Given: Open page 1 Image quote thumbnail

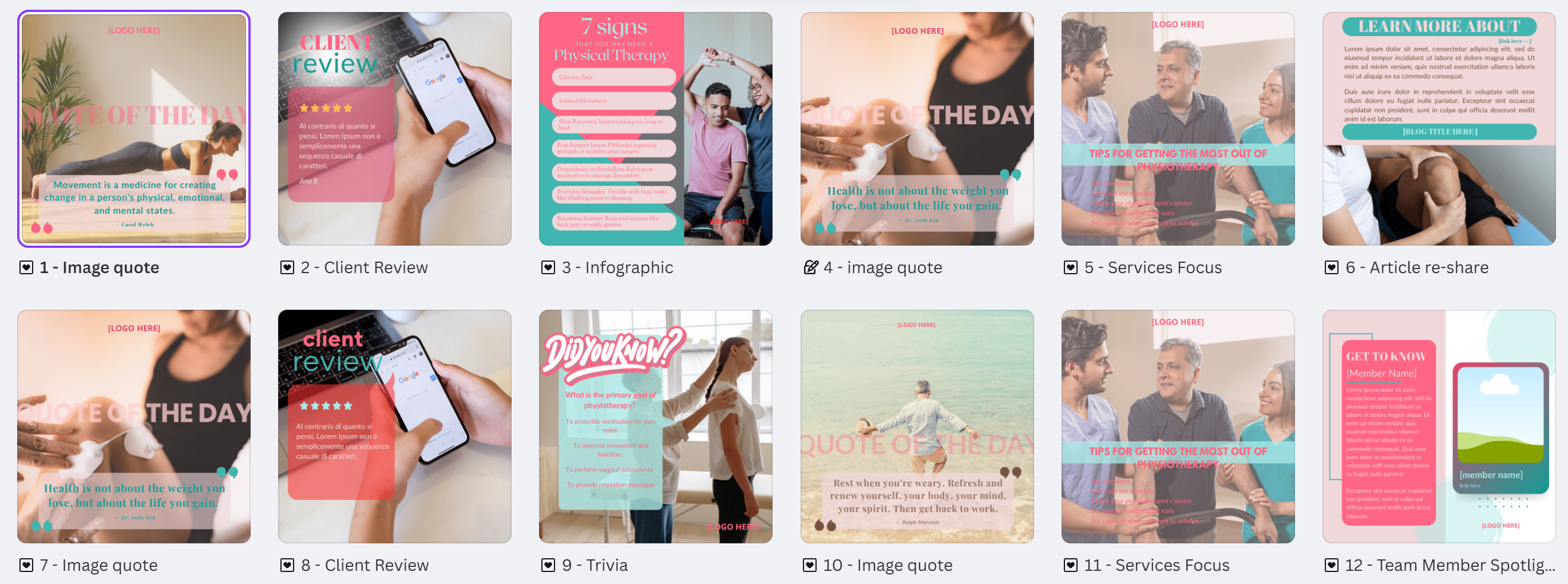Looking at the screenshot, I should click(x=134, y=128).
